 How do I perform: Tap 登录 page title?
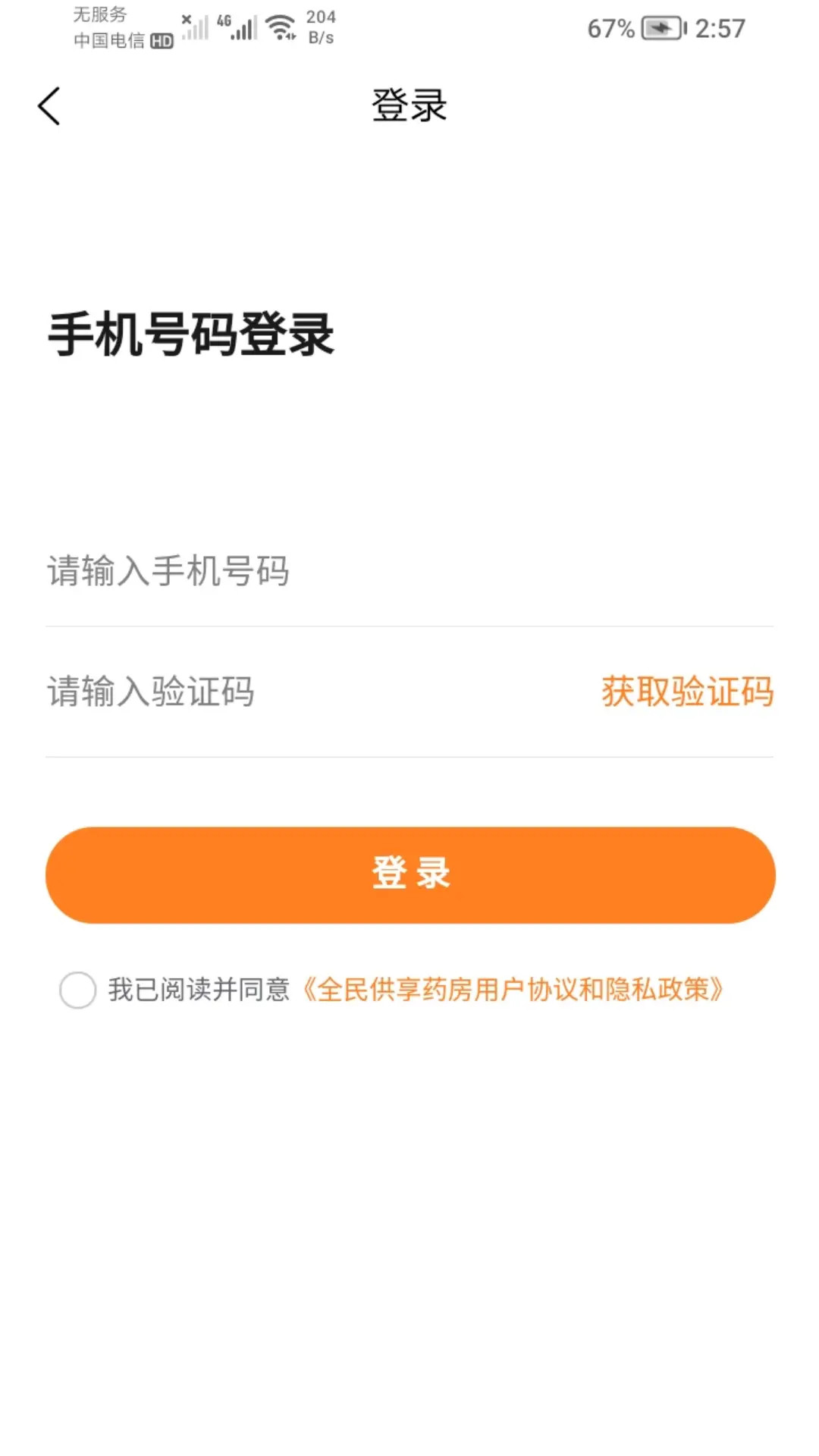click(x=409, y=106)
